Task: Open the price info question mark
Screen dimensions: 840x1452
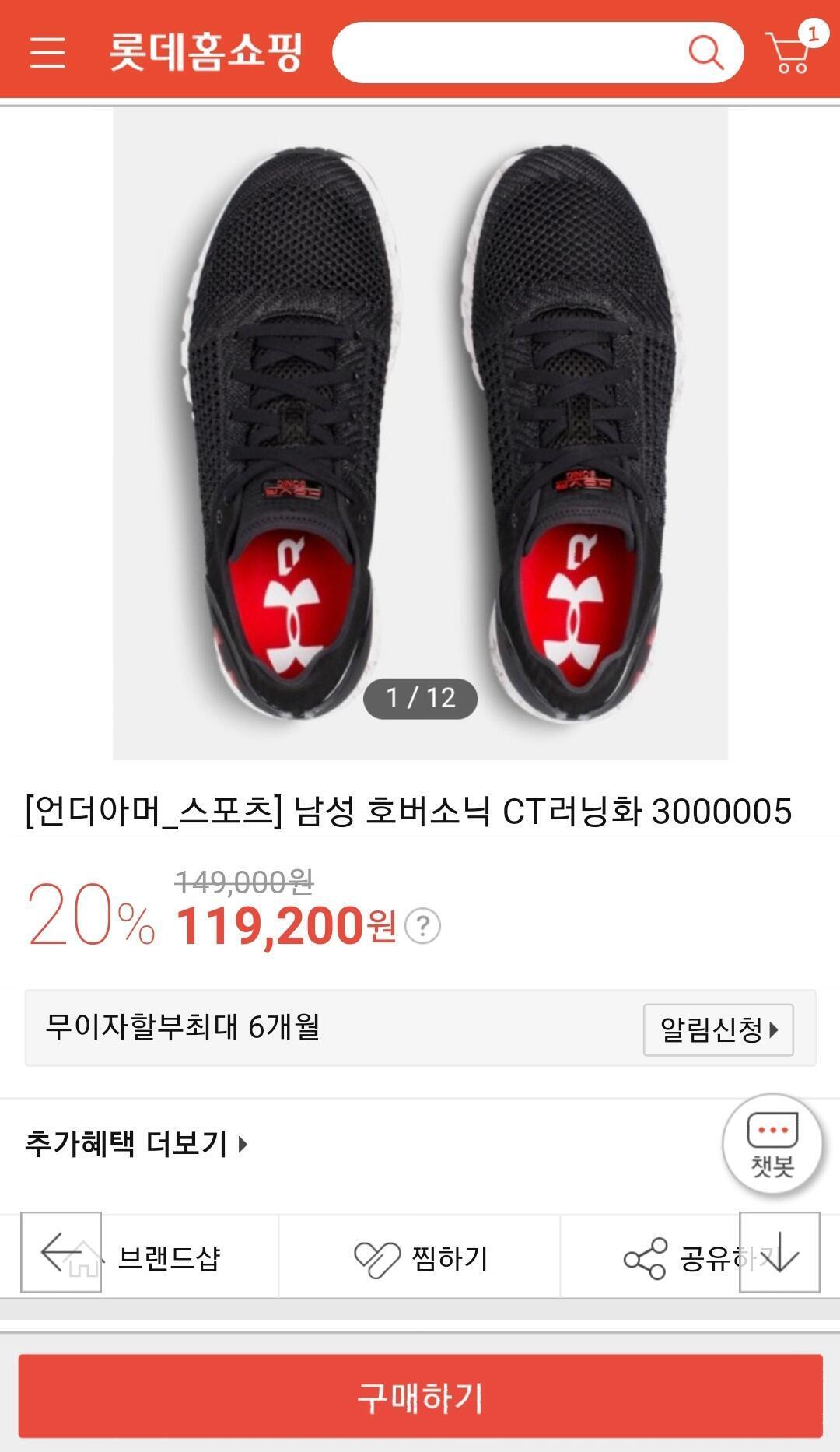Action: pos(423,926)
